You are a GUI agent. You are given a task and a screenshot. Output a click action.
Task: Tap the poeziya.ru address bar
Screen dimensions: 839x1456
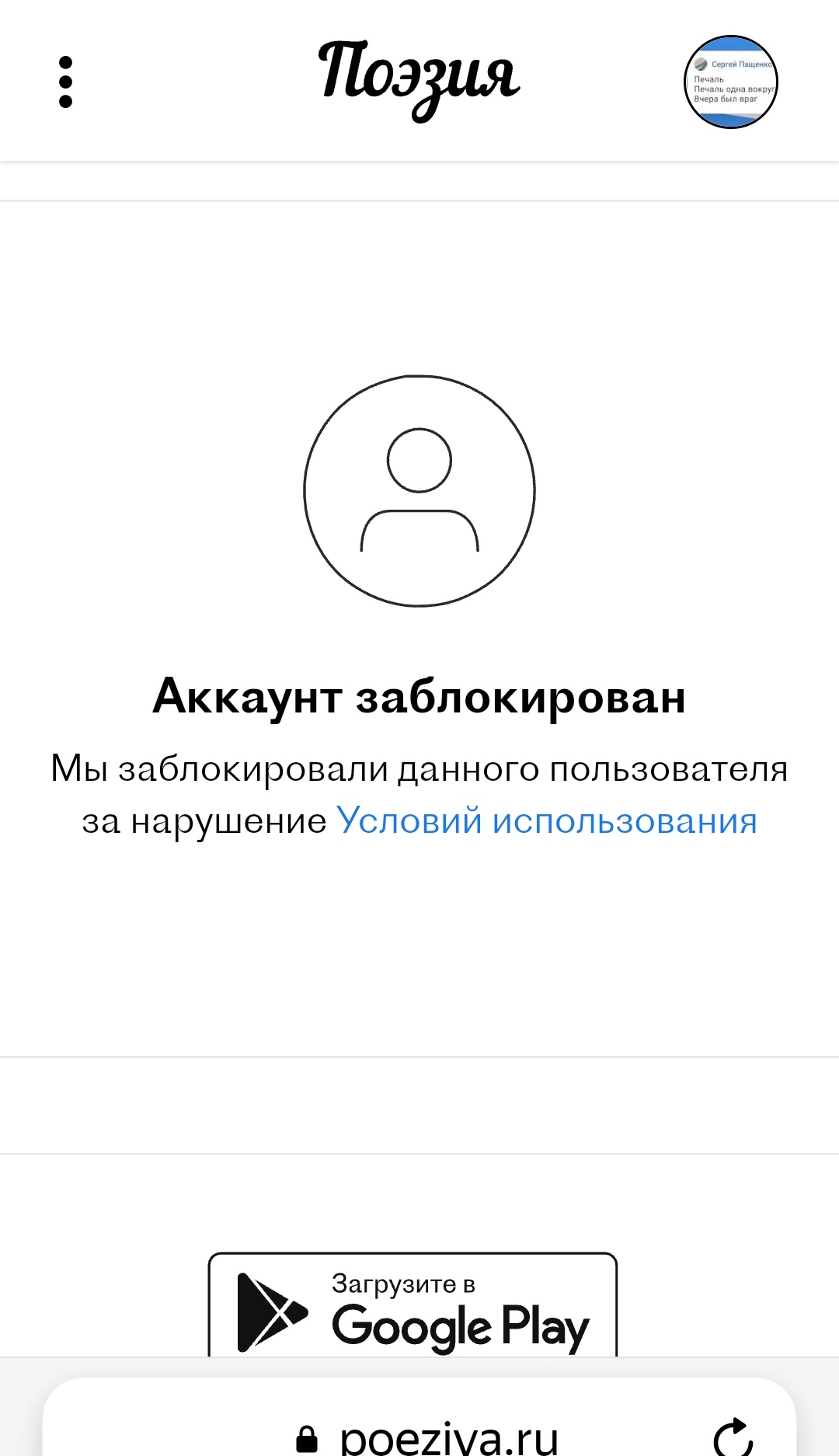[427, 1436]
